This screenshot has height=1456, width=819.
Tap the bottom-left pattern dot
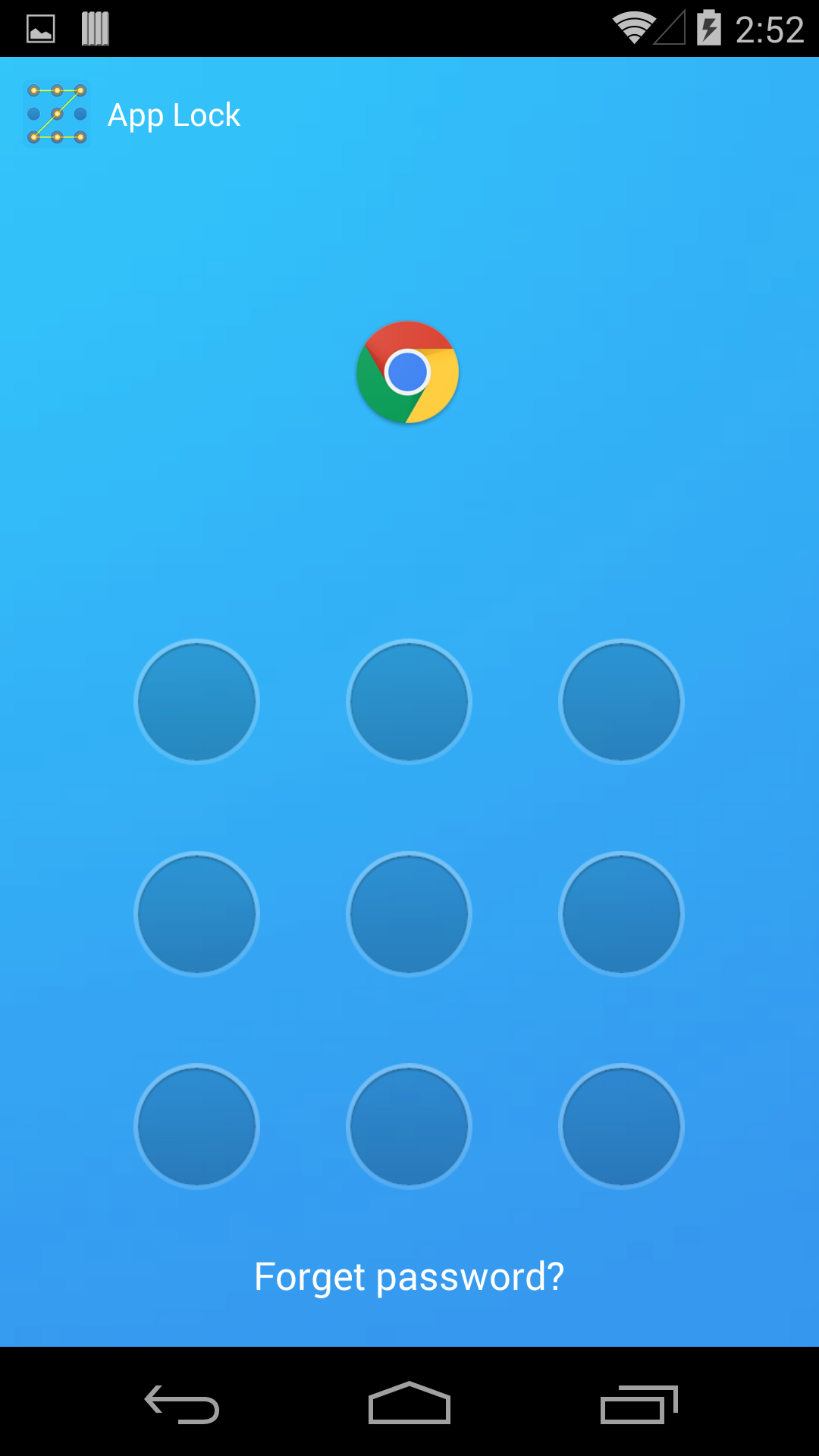[196, 1126]
